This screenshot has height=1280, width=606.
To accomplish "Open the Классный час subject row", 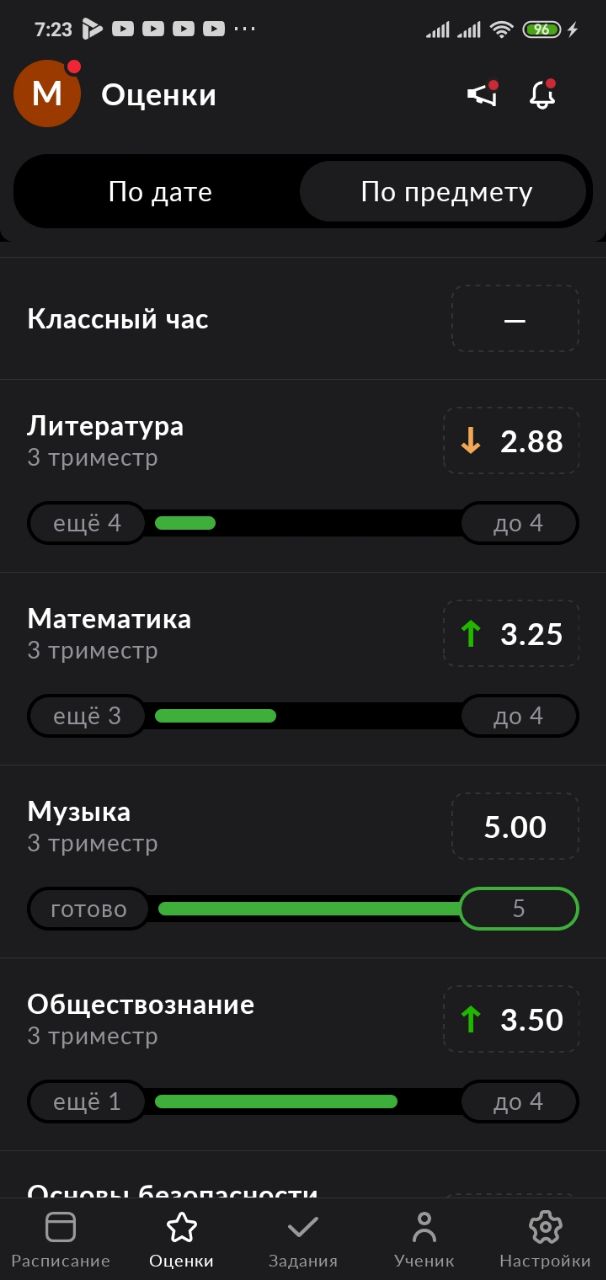I will (303, 319).
